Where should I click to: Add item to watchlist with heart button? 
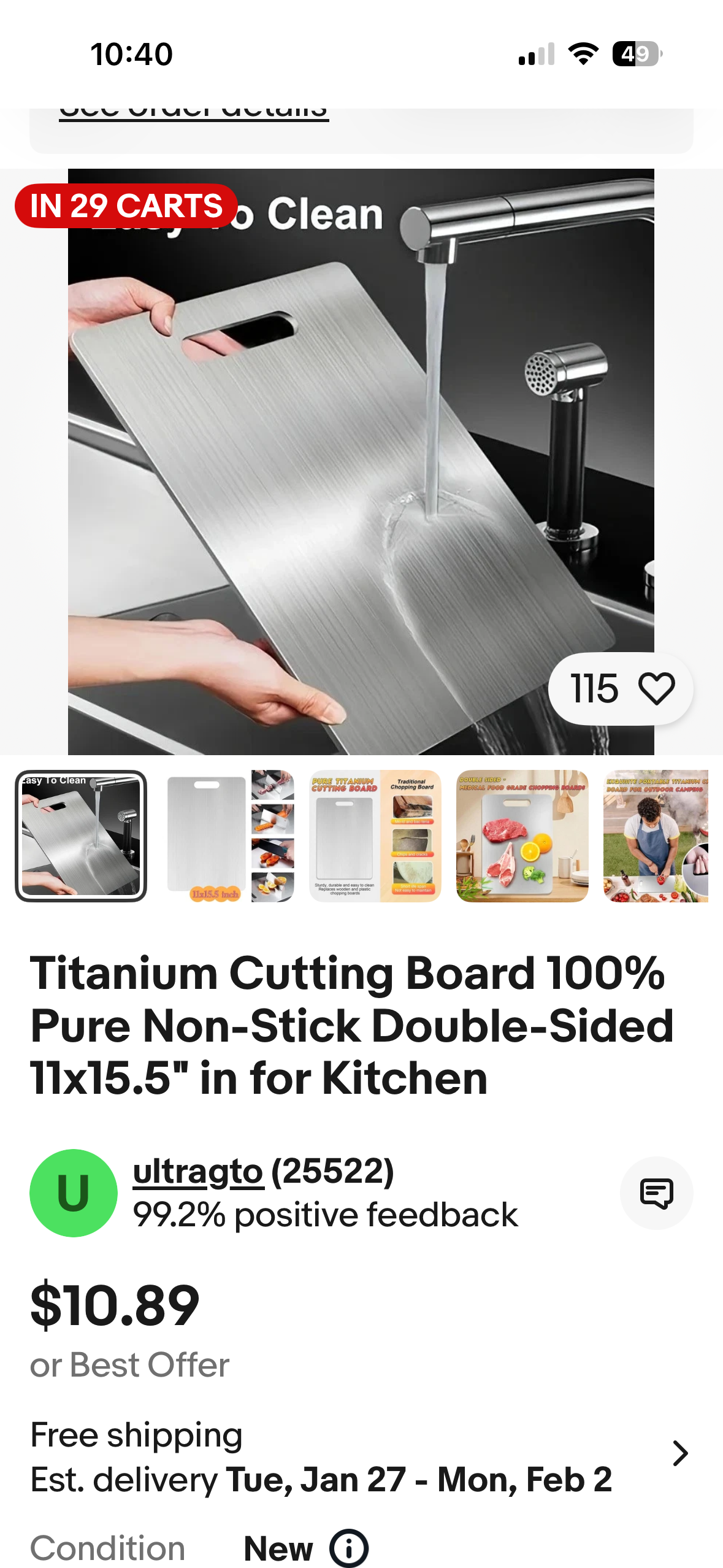pyautogui.click(x=656, y=688)
